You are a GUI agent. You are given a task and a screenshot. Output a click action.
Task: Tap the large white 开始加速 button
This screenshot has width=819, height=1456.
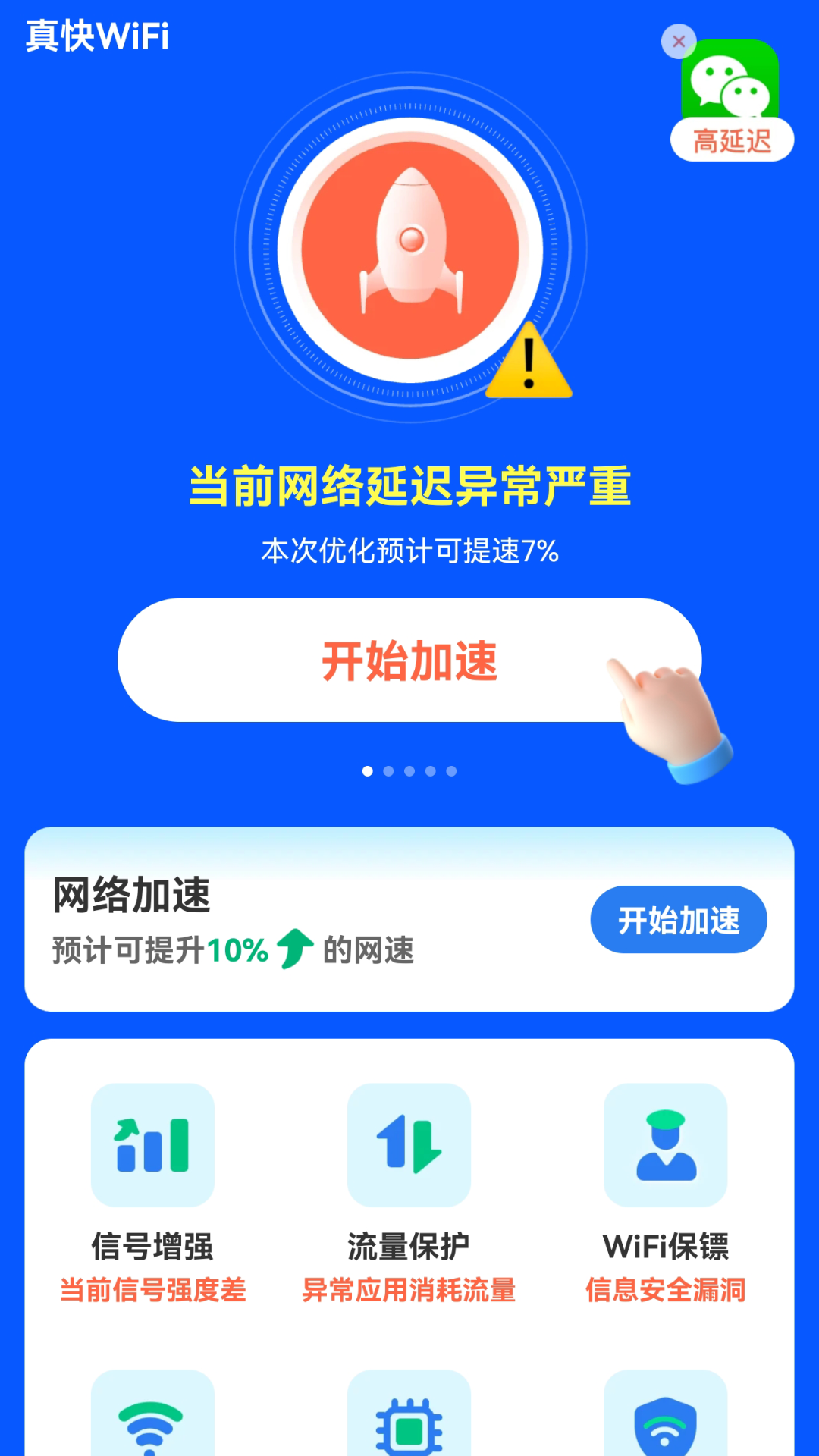tap(409, 660)
